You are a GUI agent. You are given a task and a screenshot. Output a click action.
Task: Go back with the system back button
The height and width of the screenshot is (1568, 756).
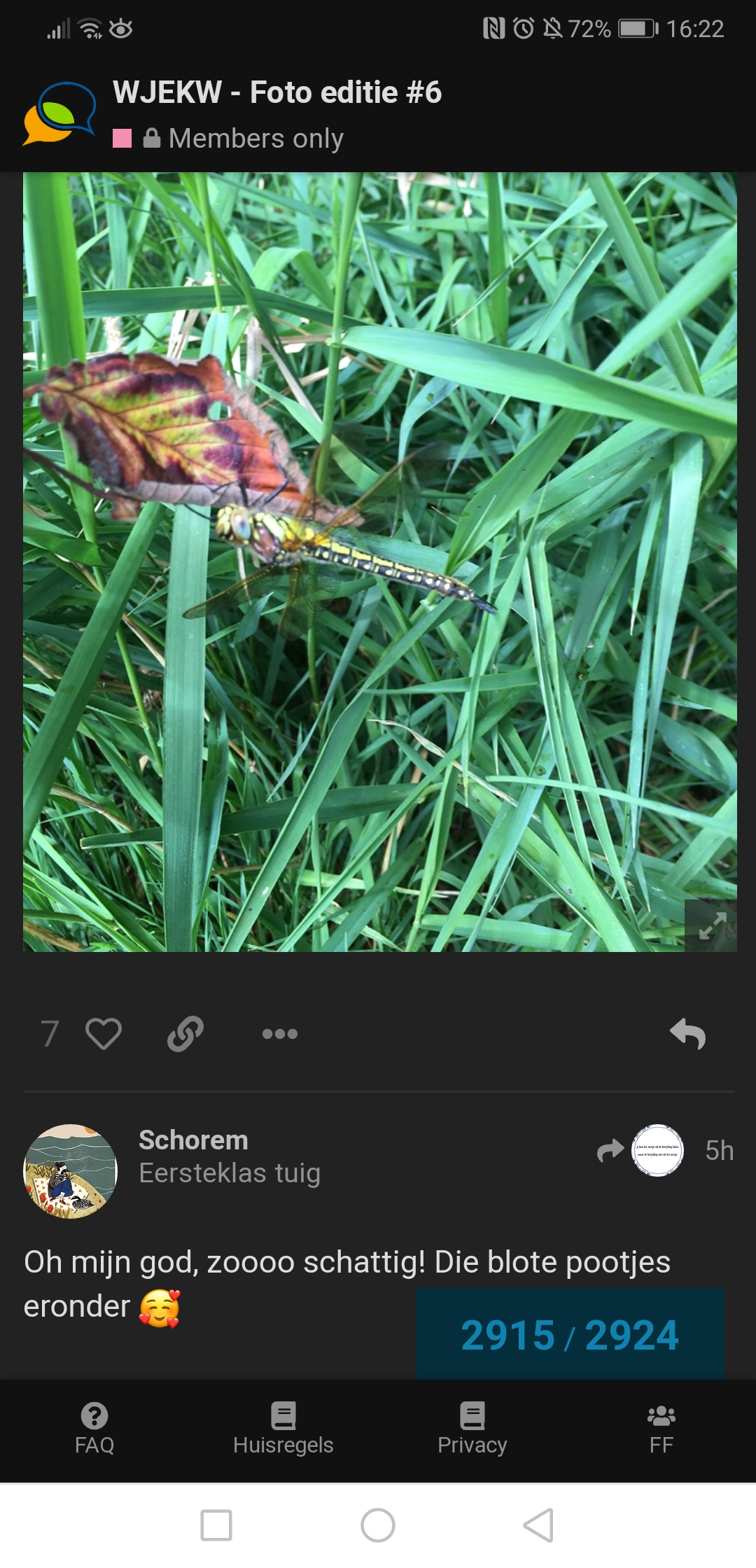pyautogui.click(x=538, y=1525)
